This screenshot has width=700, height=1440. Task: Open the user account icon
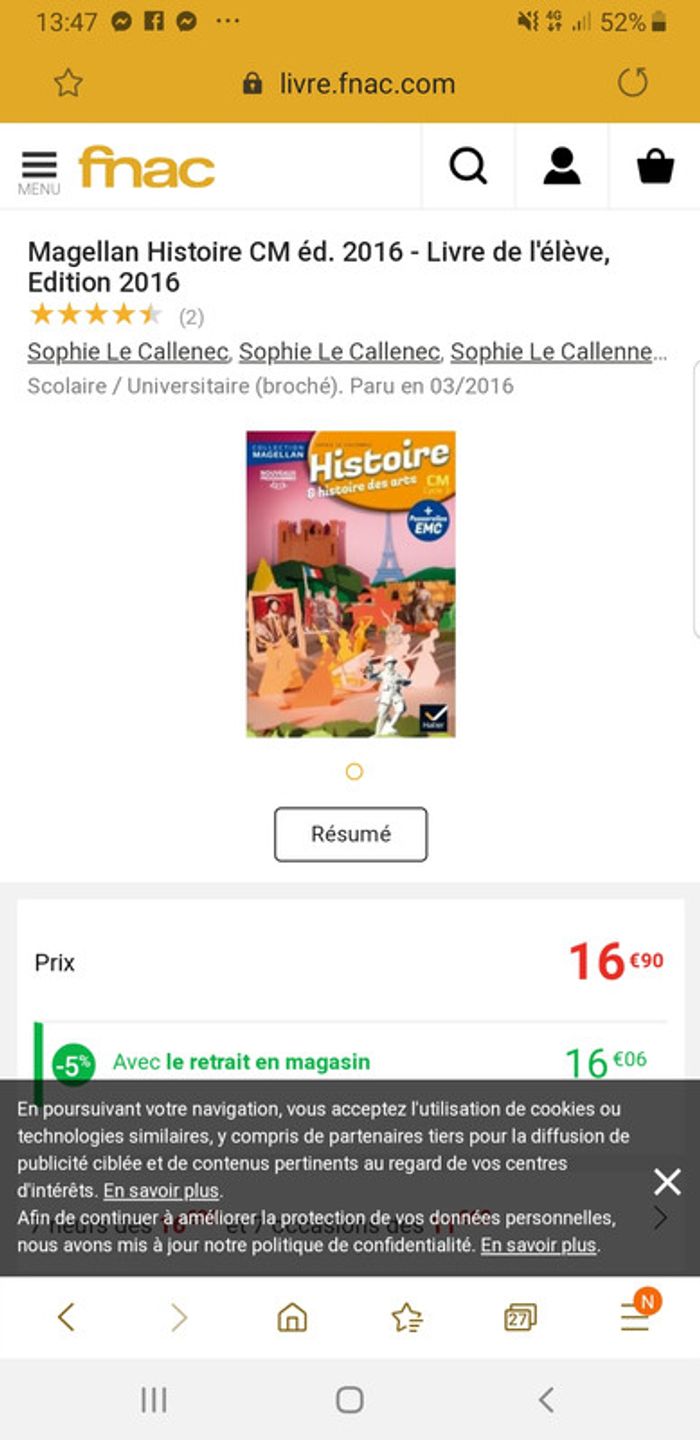click(x=562, y=166)
